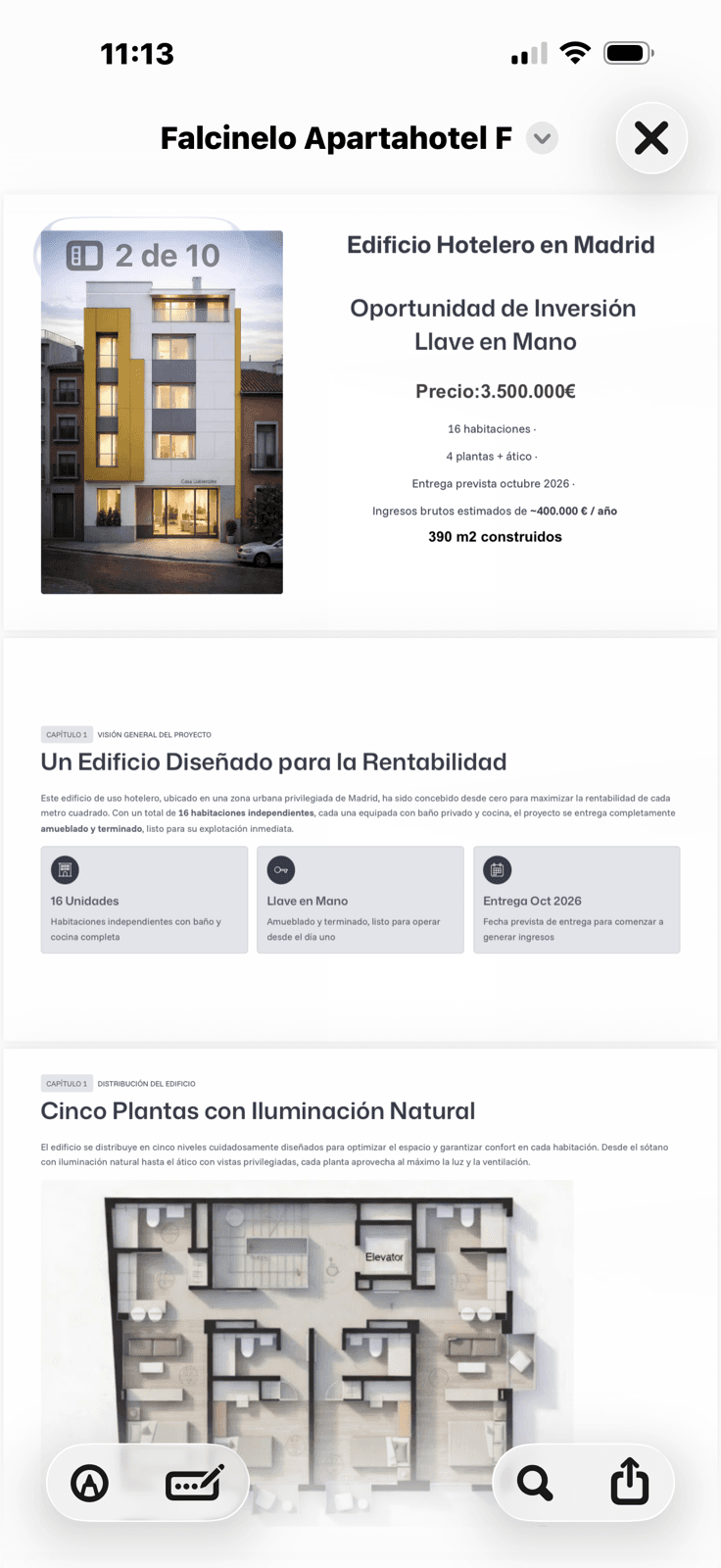Image resolution: width=721 pixels, height=1568 pixels.
Task: Tap the search magnifier icon
Action: [x=534, y=1483]
